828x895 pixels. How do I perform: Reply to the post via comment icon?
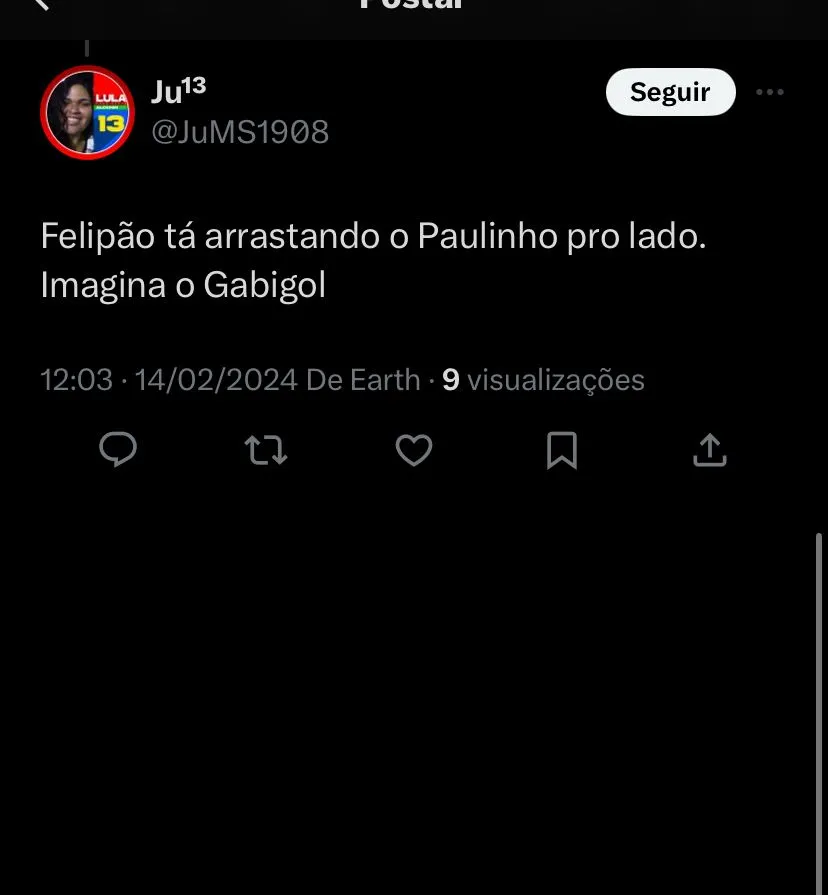(x=118, y=450)
